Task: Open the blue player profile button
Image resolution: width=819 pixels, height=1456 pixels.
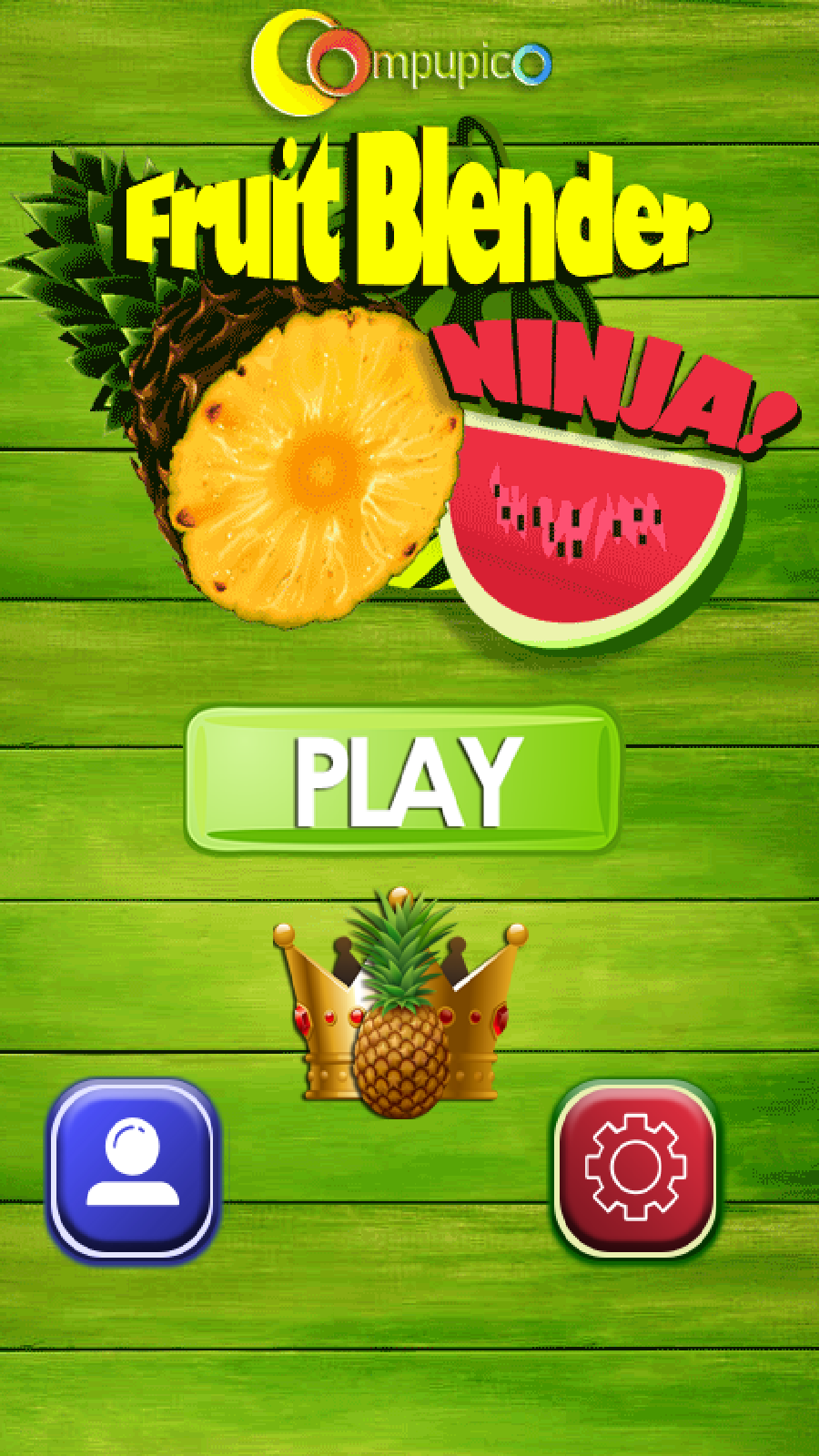Action: pos(133,1168)
